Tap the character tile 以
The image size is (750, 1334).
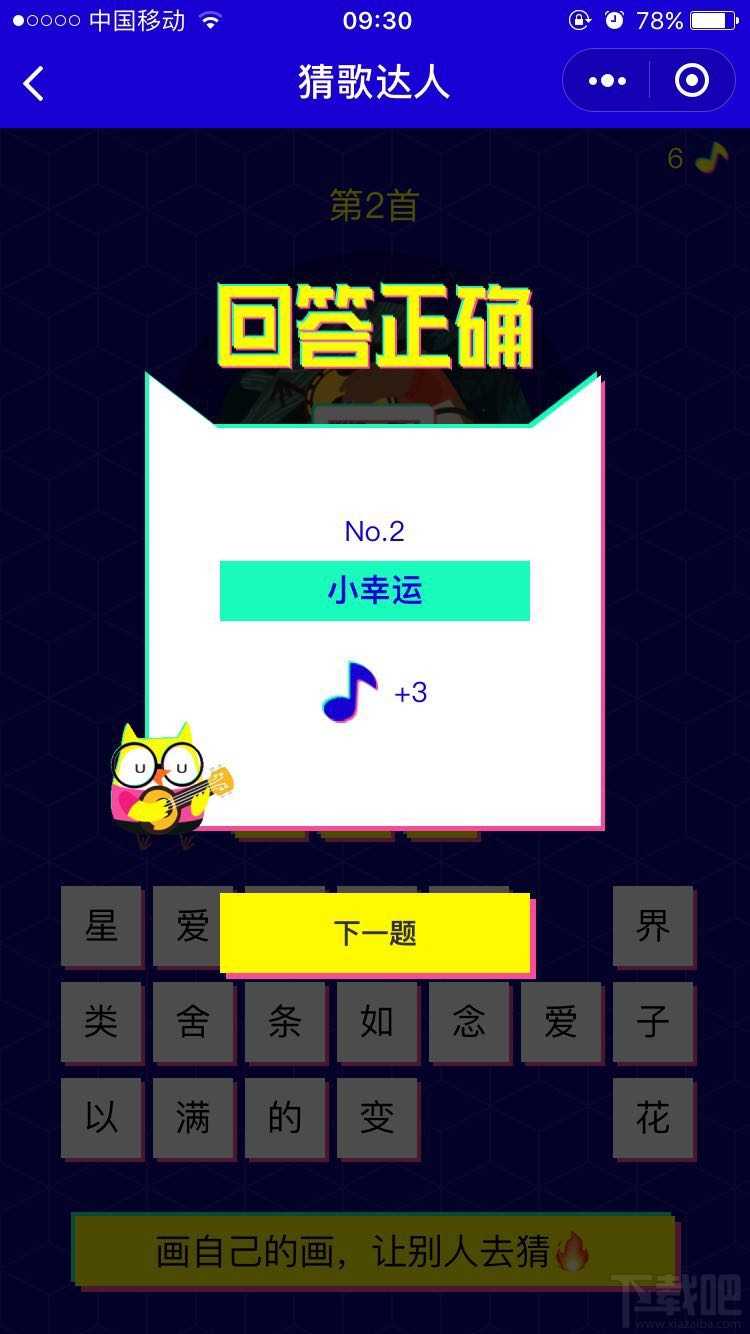click(101, 1118)
